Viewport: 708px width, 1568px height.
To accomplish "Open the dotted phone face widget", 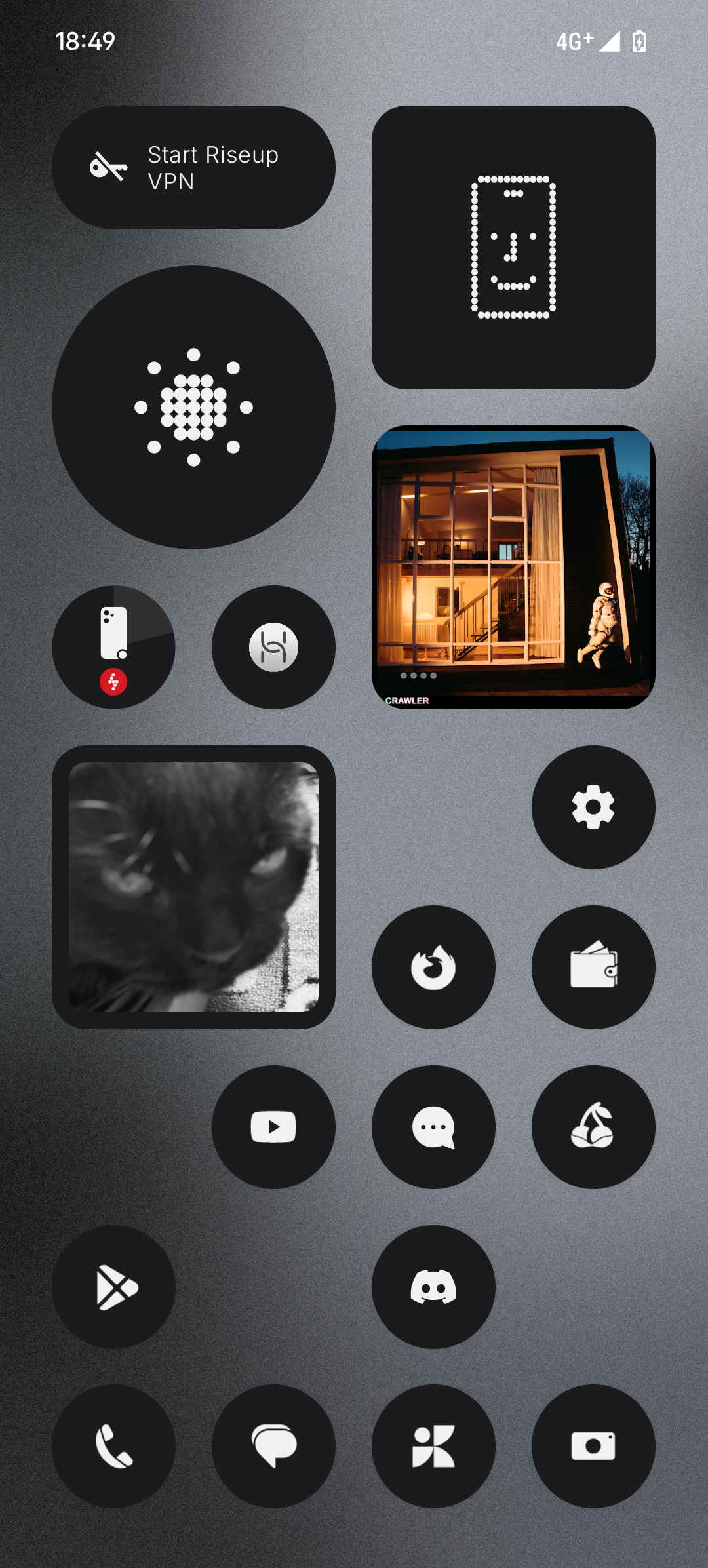I will tap(513, 247).
